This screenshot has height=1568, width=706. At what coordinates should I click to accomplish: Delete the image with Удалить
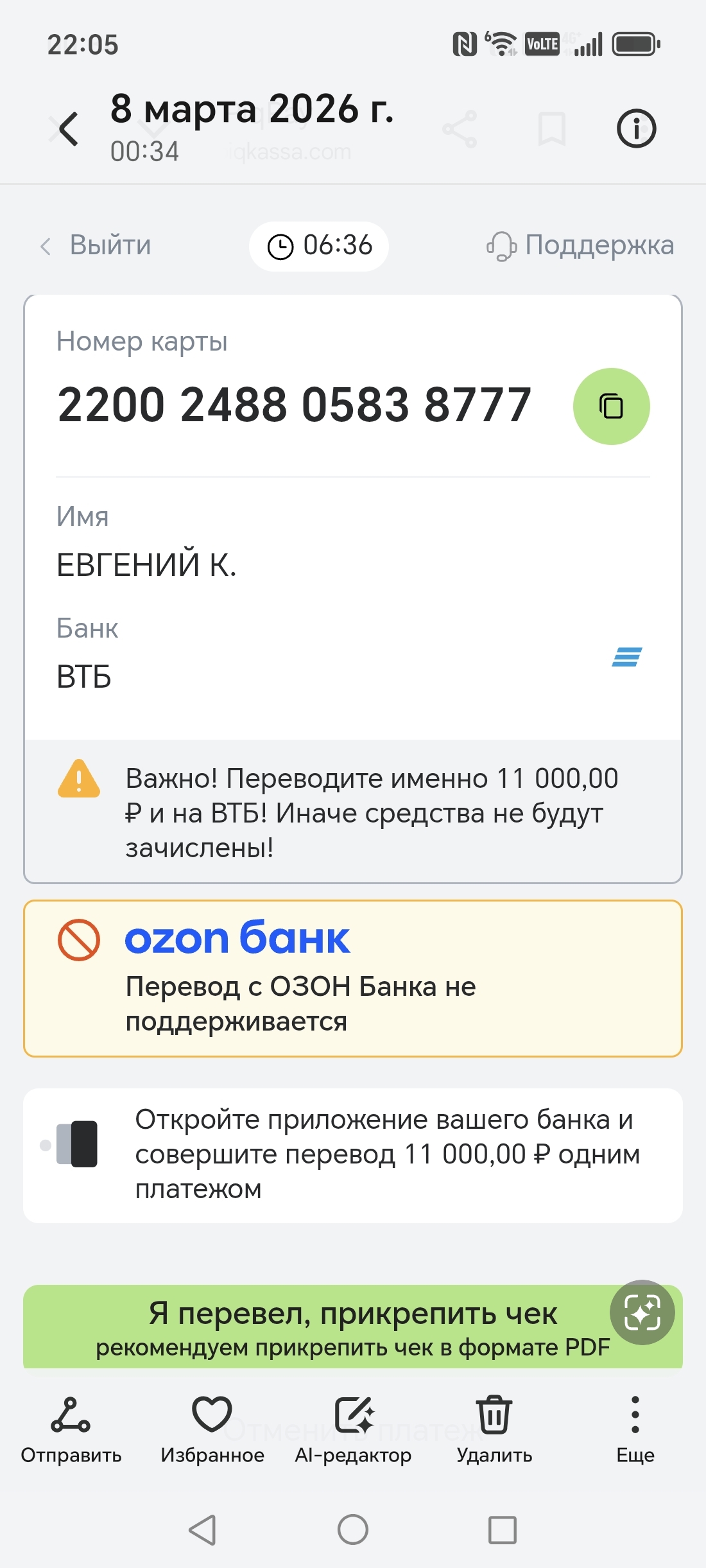(x=494, y=1428)
